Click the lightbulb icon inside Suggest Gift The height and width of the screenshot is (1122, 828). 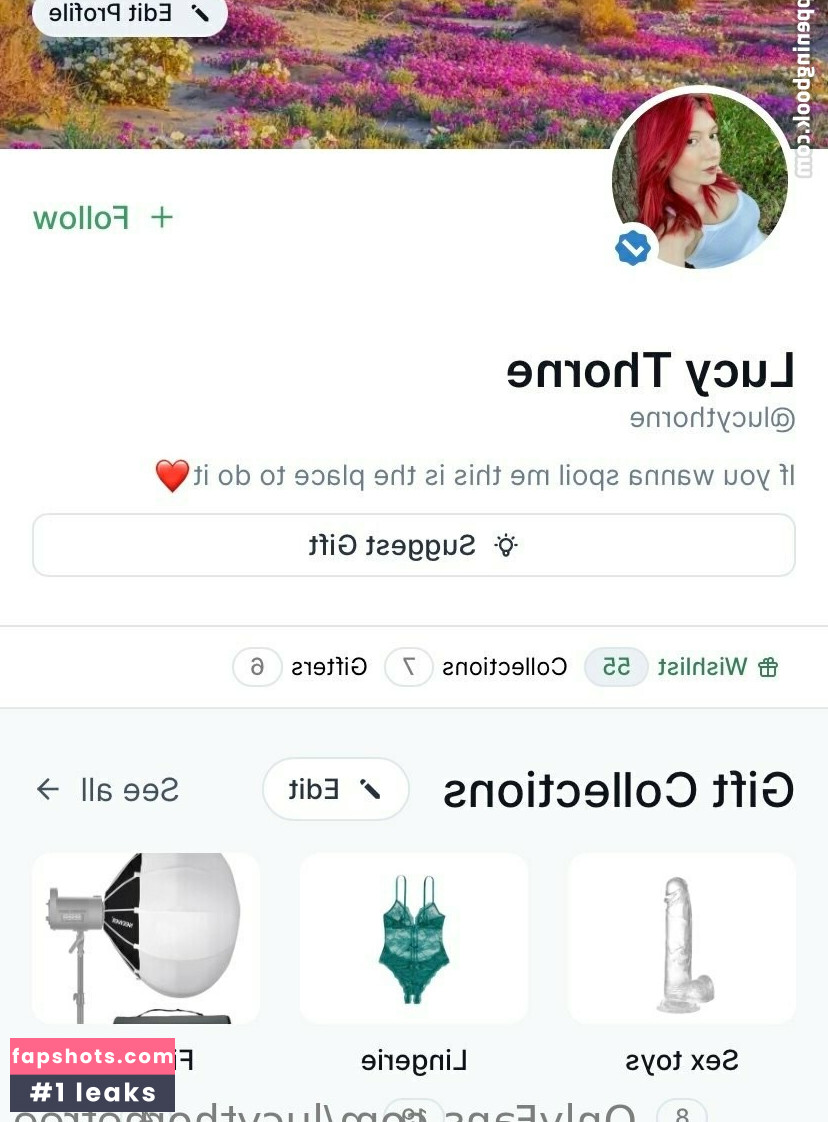coord(506,545)
